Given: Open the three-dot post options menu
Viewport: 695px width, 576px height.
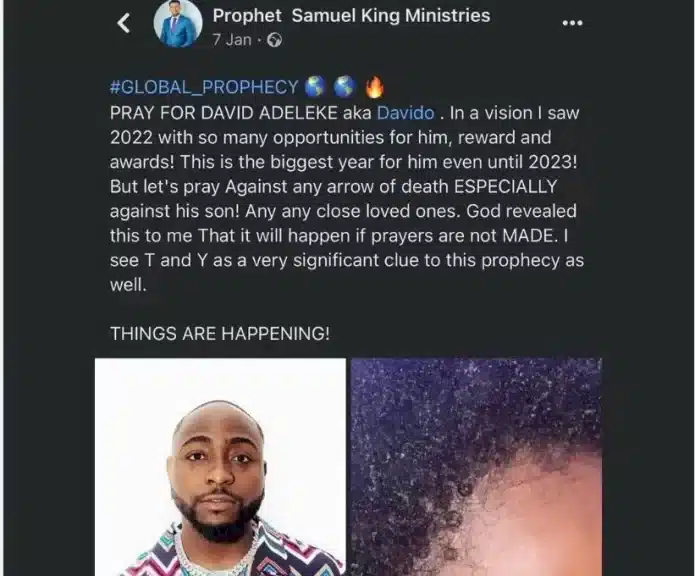Looking at the screenshot, I should tap(572, 23).
